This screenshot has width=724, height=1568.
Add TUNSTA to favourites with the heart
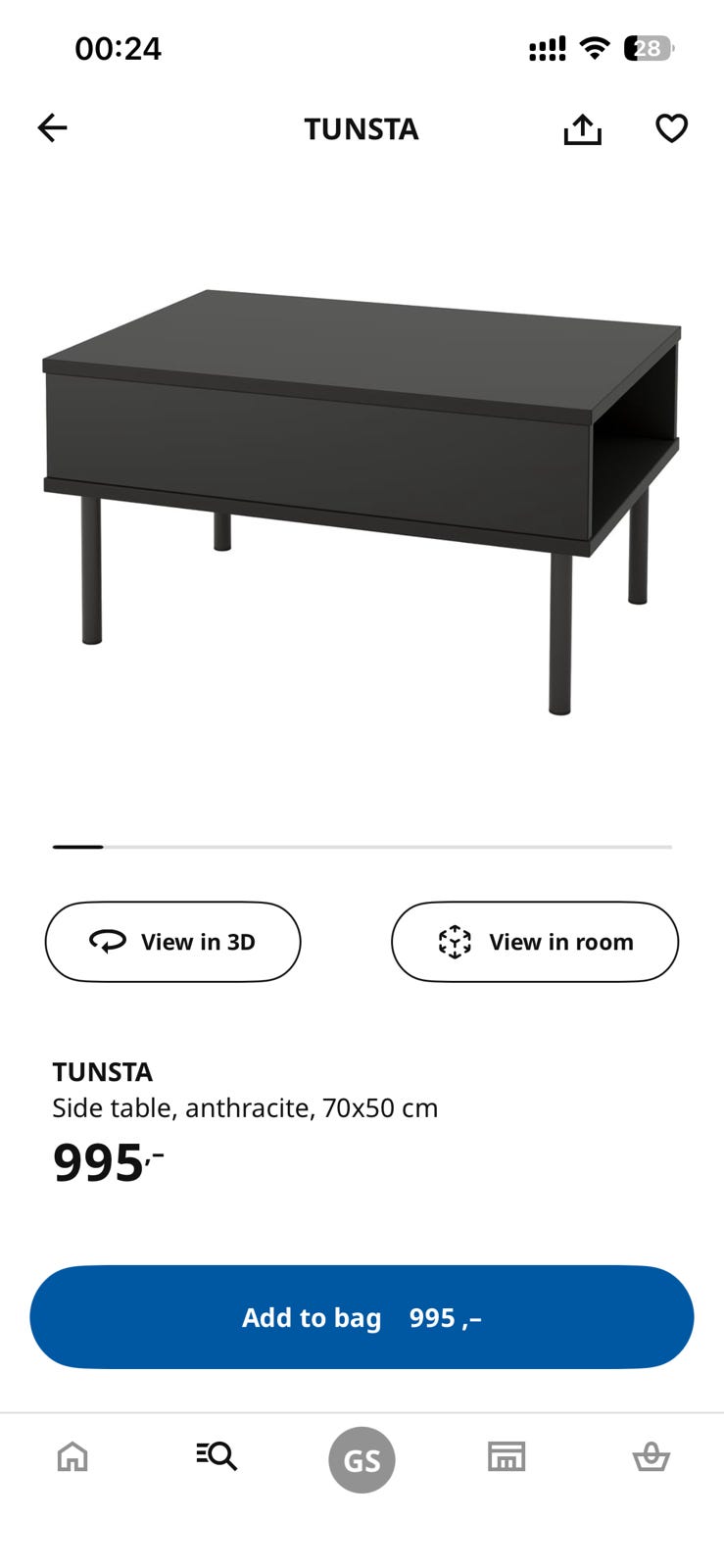click(x=671, y=128)
